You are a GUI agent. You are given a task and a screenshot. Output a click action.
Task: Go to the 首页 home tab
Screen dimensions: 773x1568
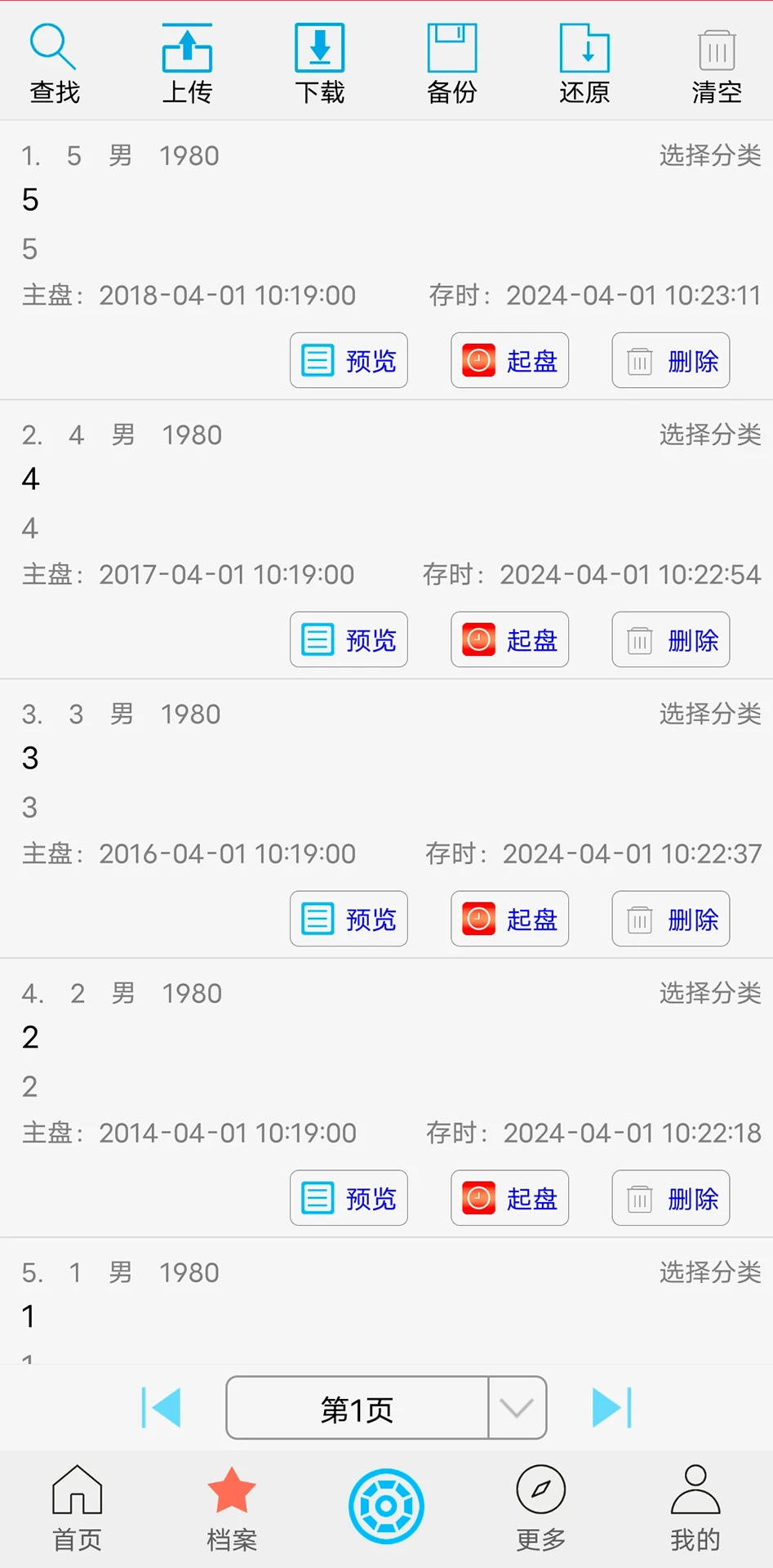(77, 1507)
